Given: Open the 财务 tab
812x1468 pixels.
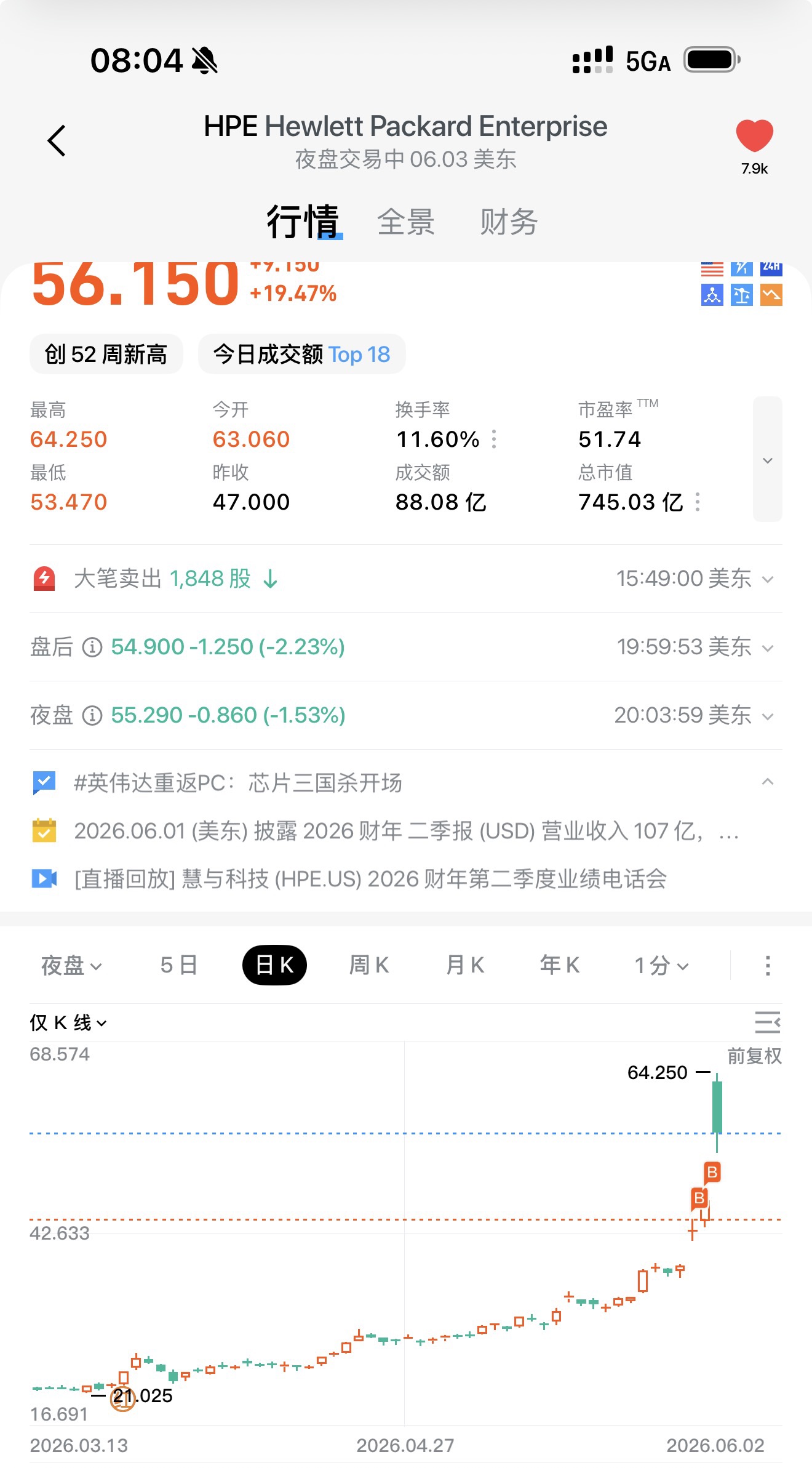Looking at the screenshot, I should [x=509, y=222].
